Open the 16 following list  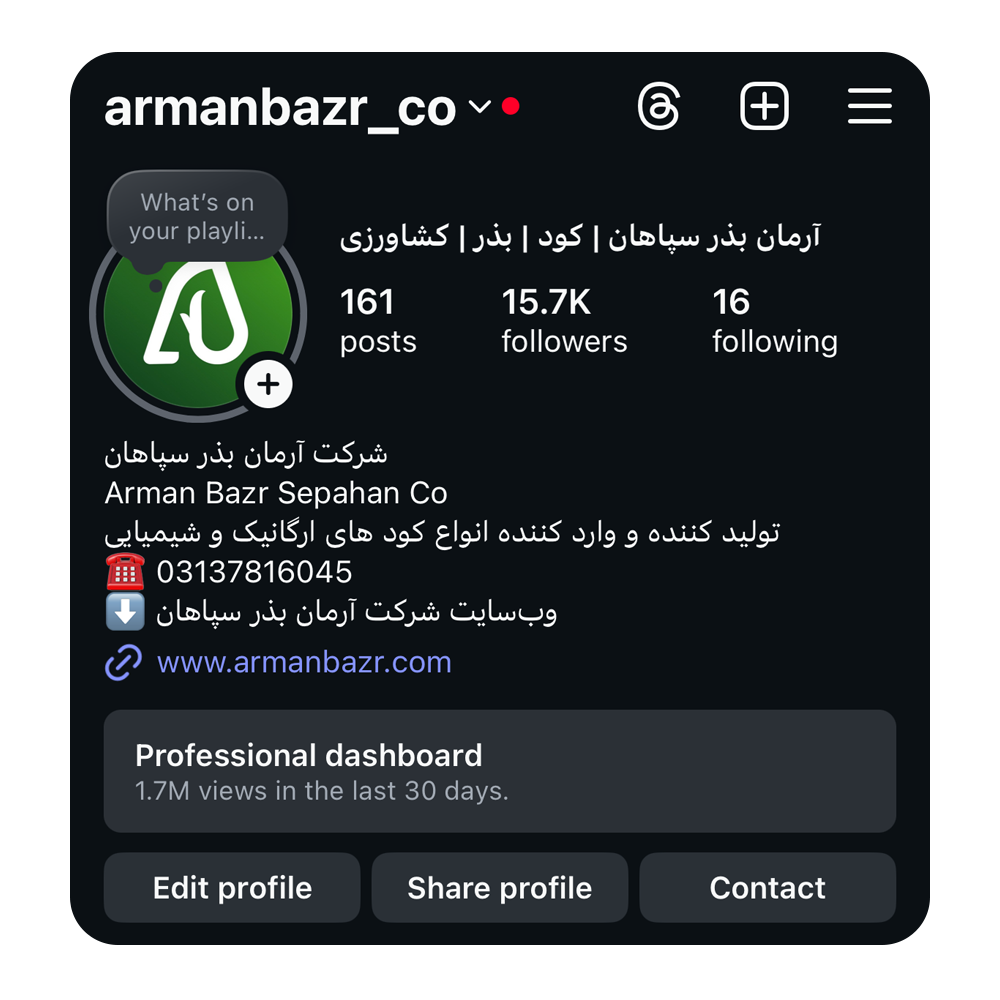click(x=774, y=320)
